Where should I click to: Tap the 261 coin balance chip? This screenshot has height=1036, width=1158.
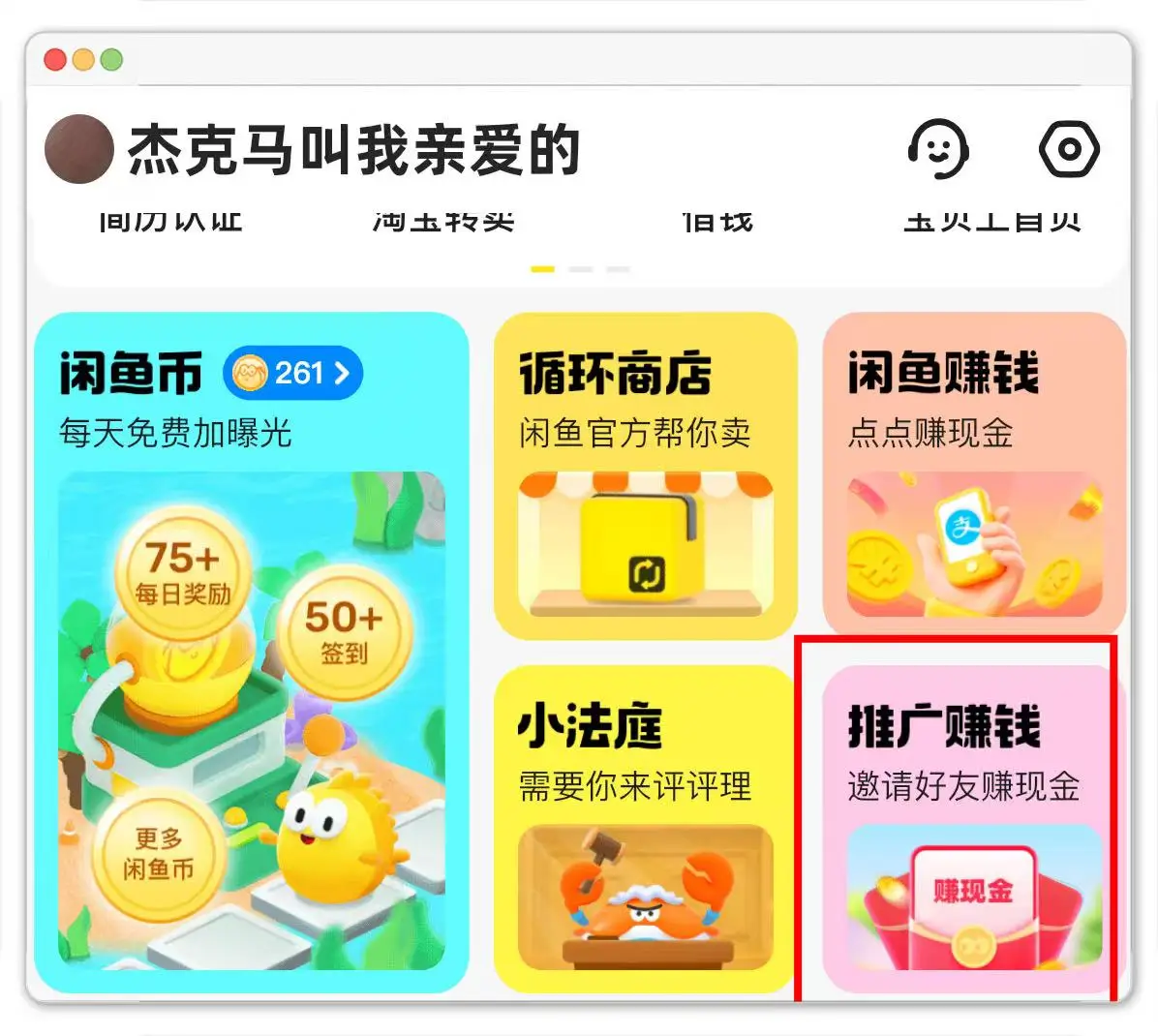(292, 373)
